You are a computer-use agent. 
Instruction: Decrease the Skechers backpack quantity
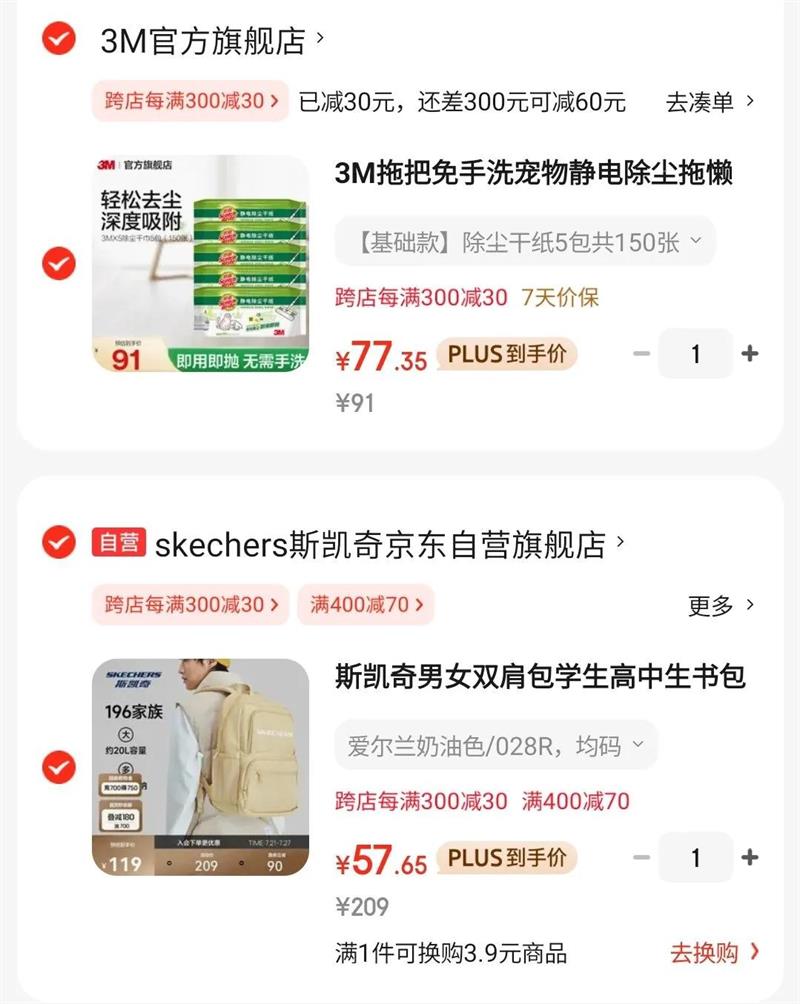(x=641, y=857)
